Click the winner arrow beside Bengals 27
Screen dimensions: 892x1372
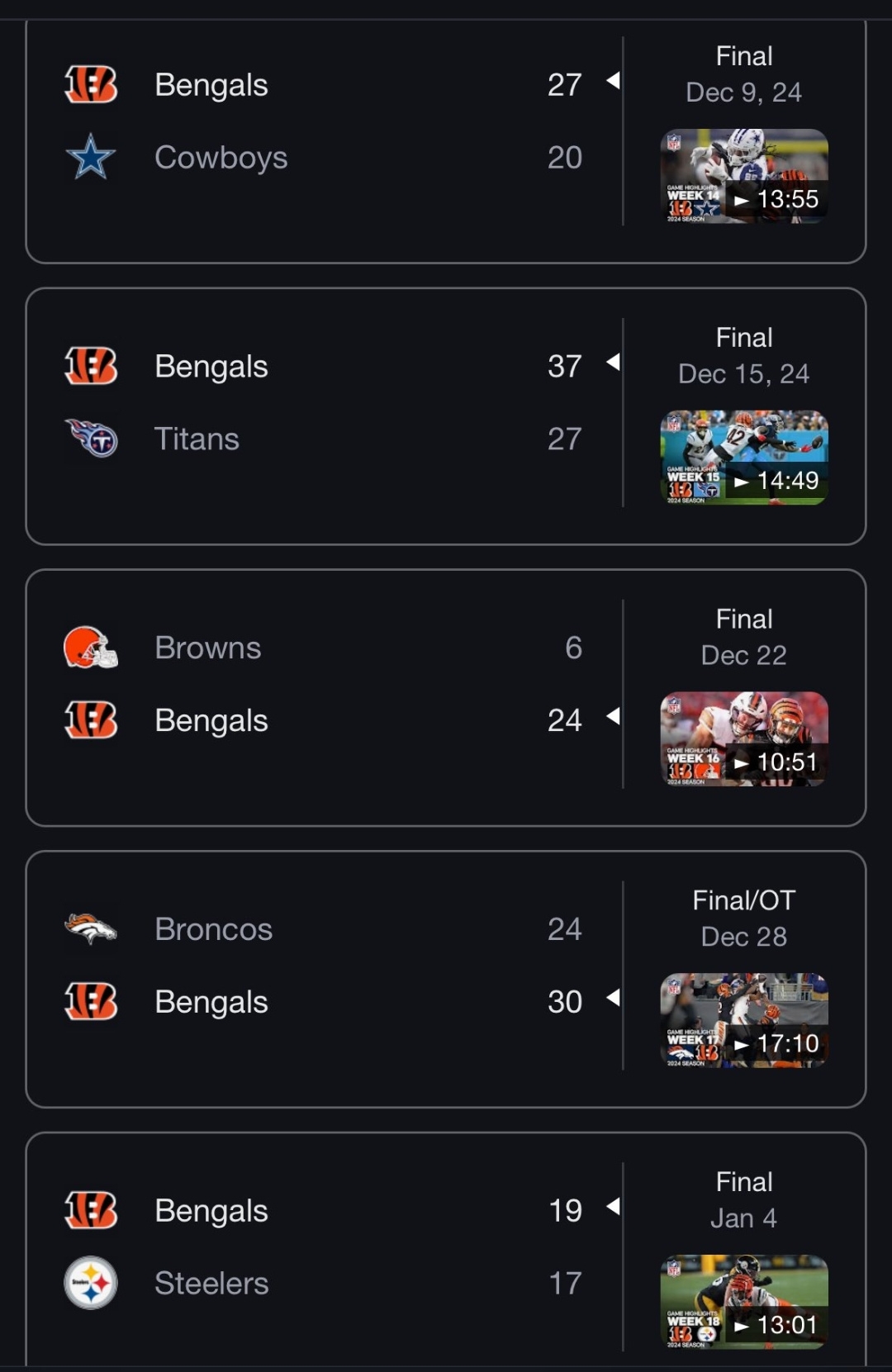[611, 81]
